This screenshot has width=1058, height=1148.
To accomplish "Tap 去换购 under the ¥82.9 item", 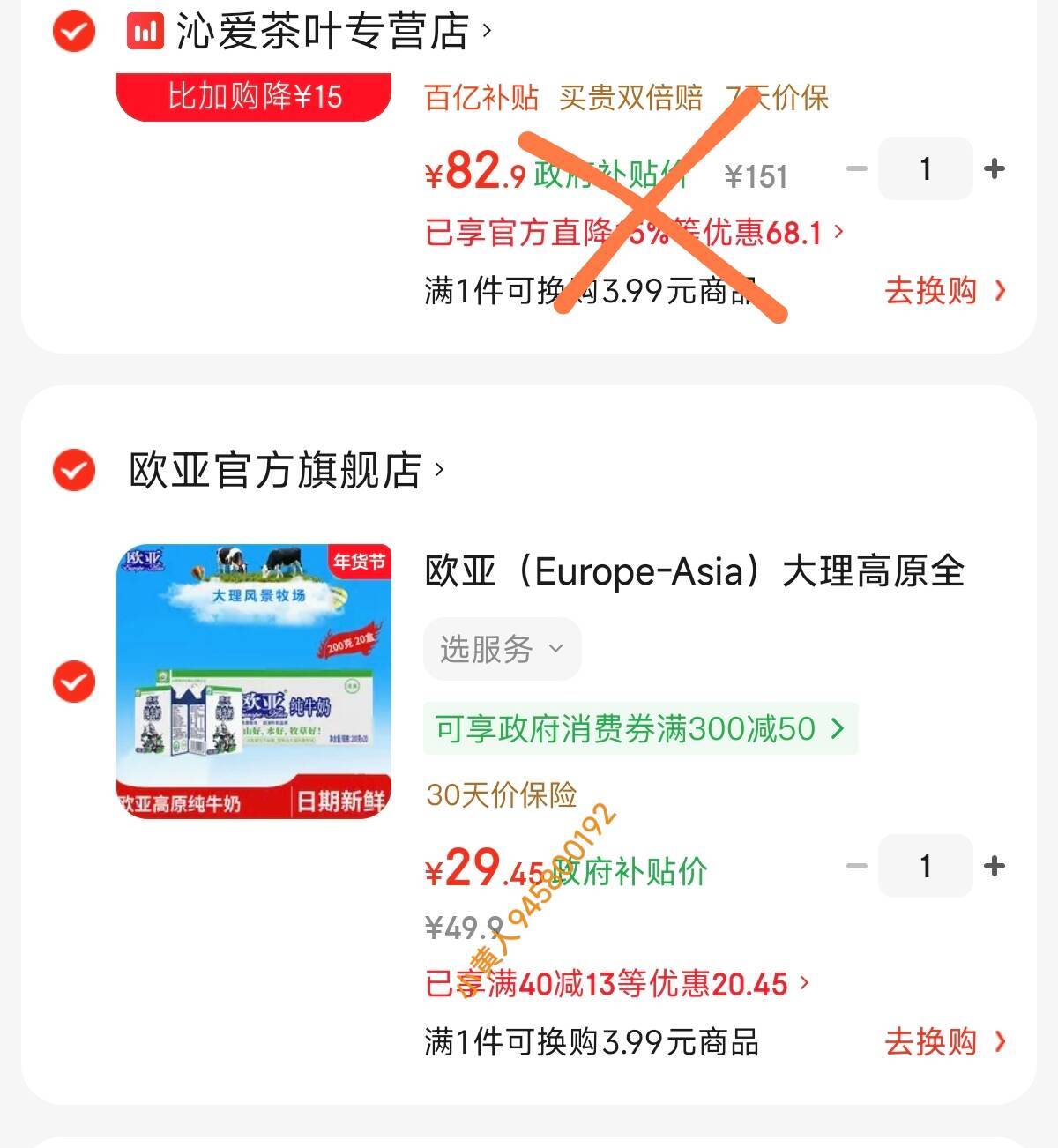I will coord(944,290).
